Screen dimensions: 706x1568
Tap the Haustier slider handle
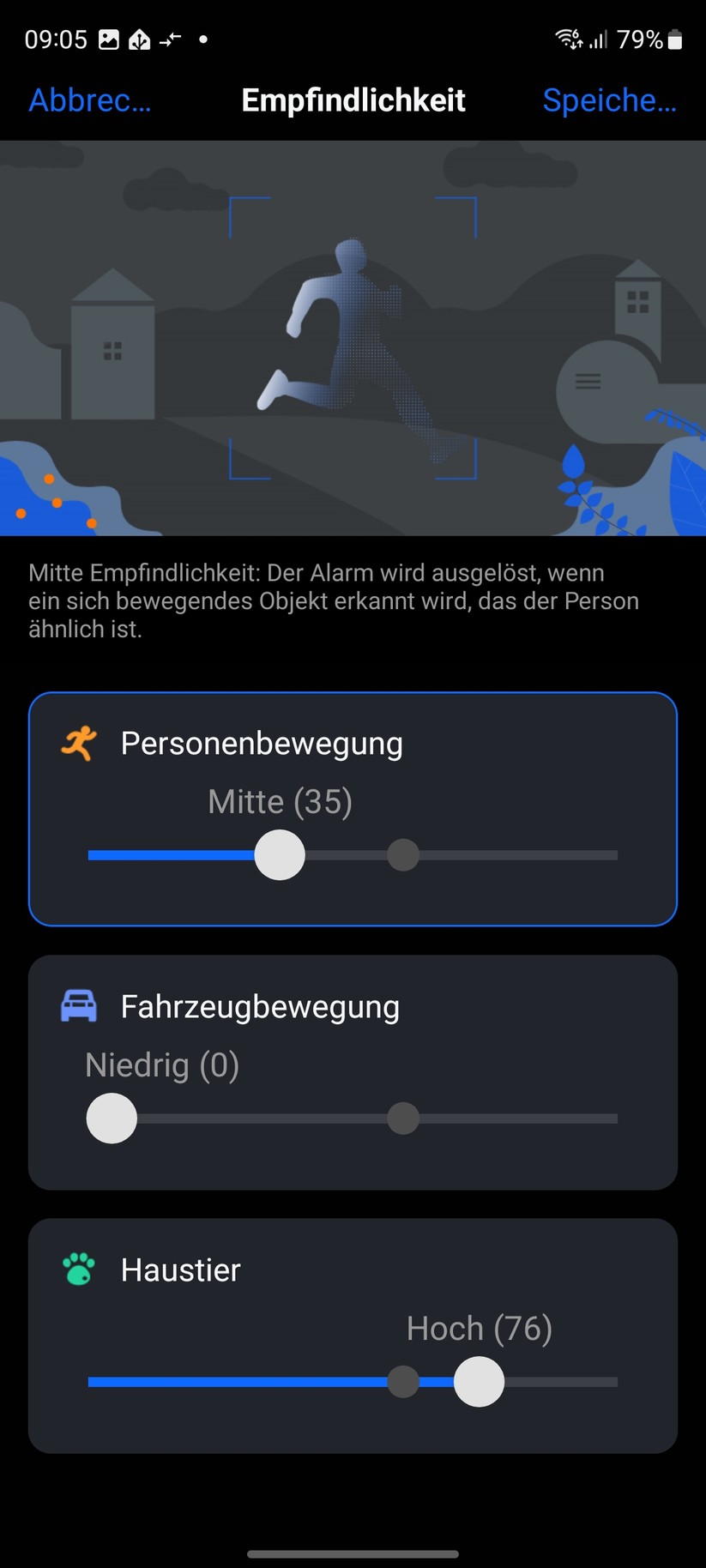479,1381
